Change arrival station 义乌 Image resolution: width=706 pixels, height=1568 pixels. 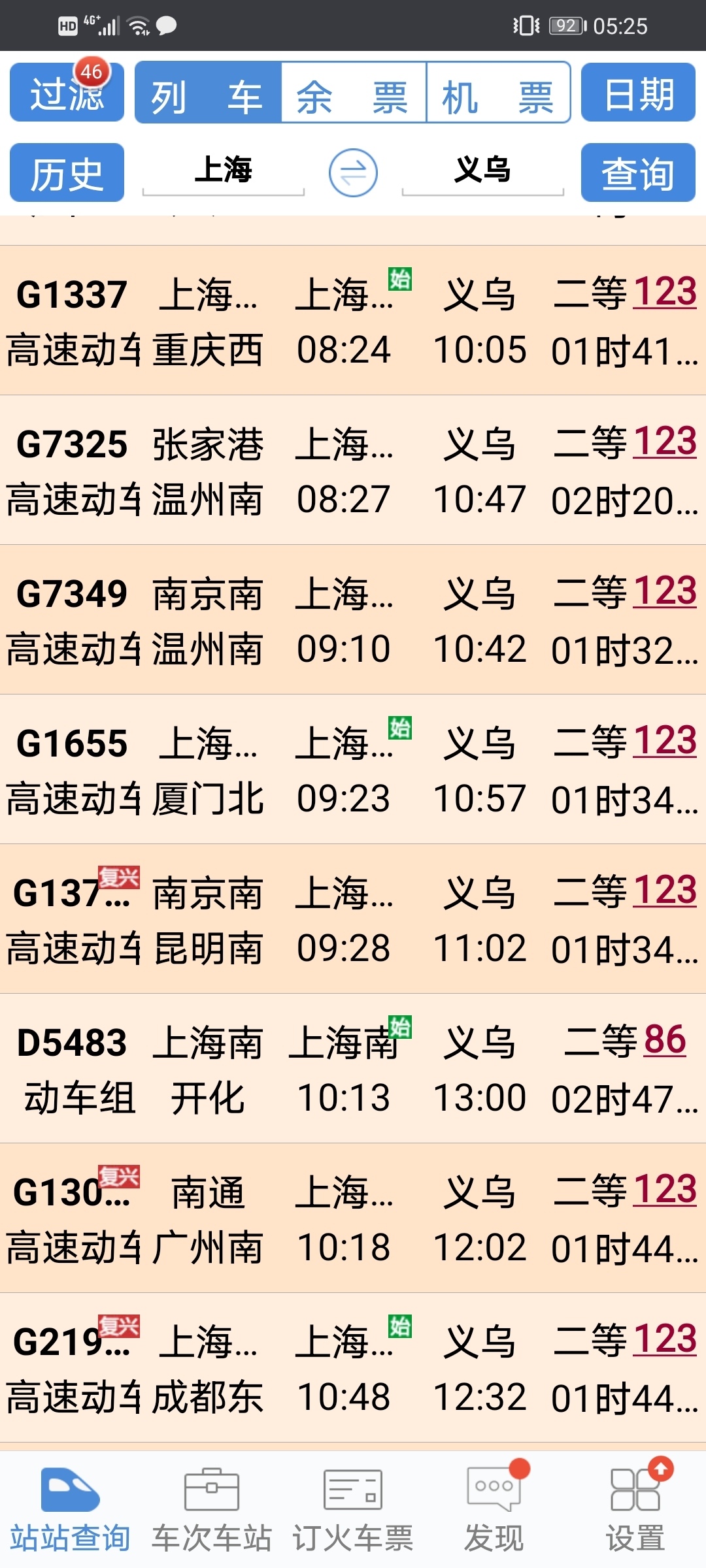coord(482,171)
